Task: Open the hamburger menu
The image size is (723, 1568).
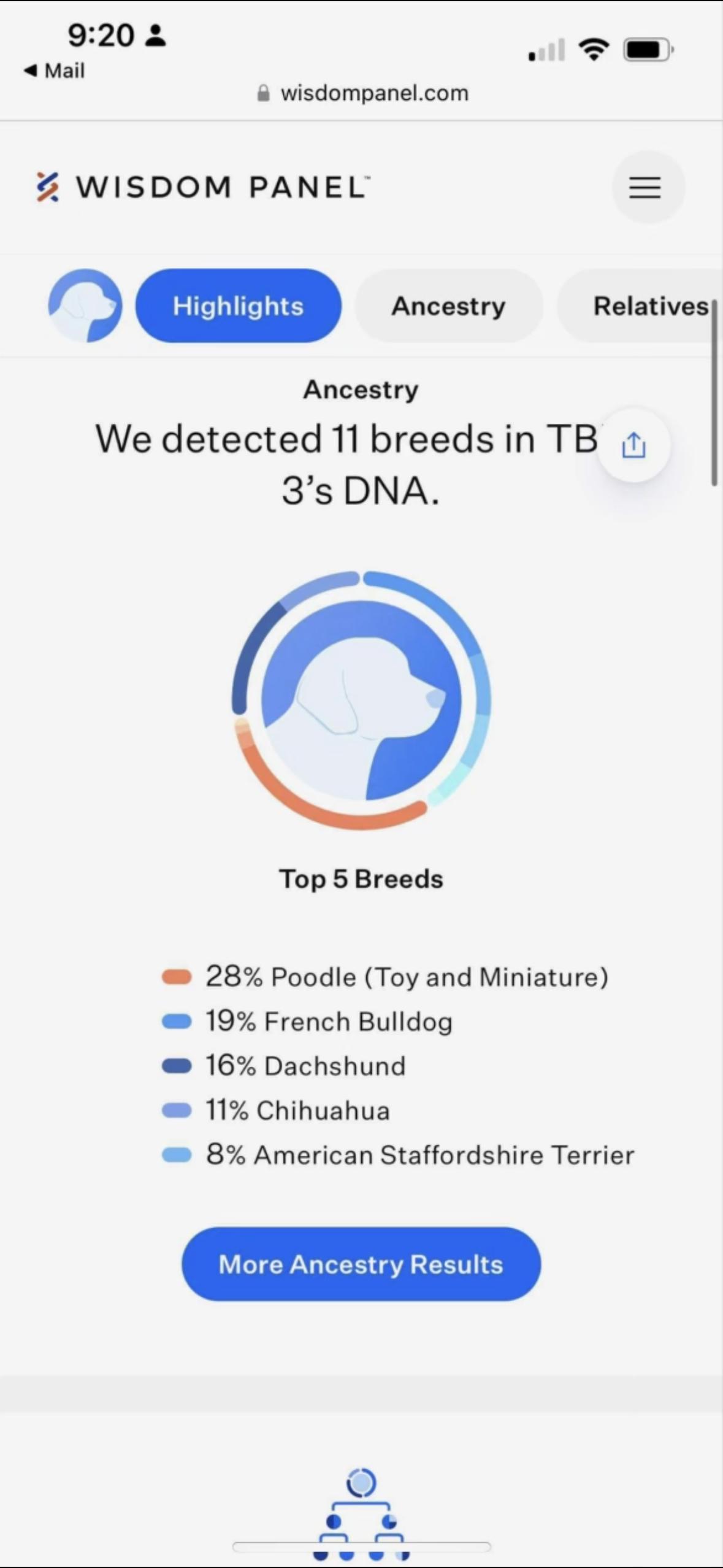Action: point(646,187)
